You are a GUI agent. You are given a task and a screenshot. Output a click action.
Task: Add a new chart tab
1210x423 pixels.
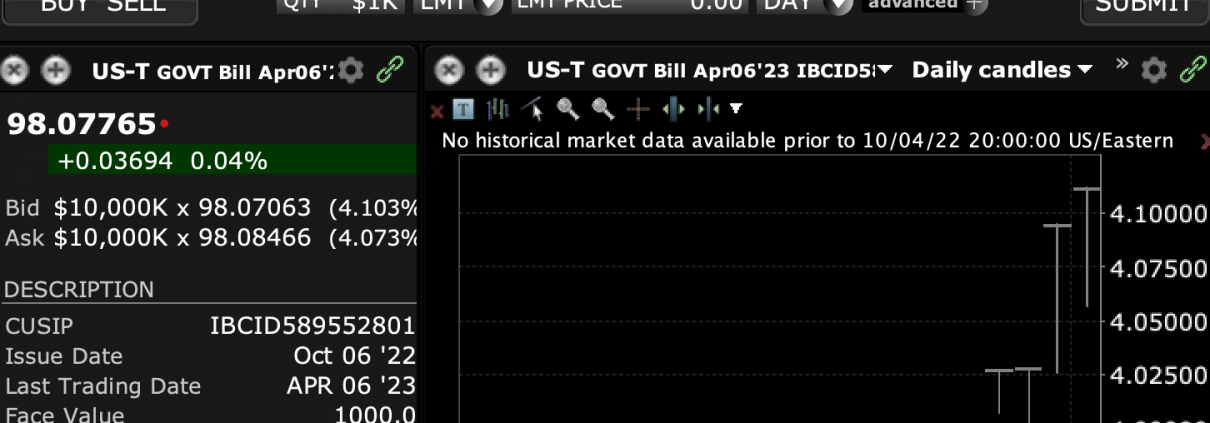(x=489, y=70)
